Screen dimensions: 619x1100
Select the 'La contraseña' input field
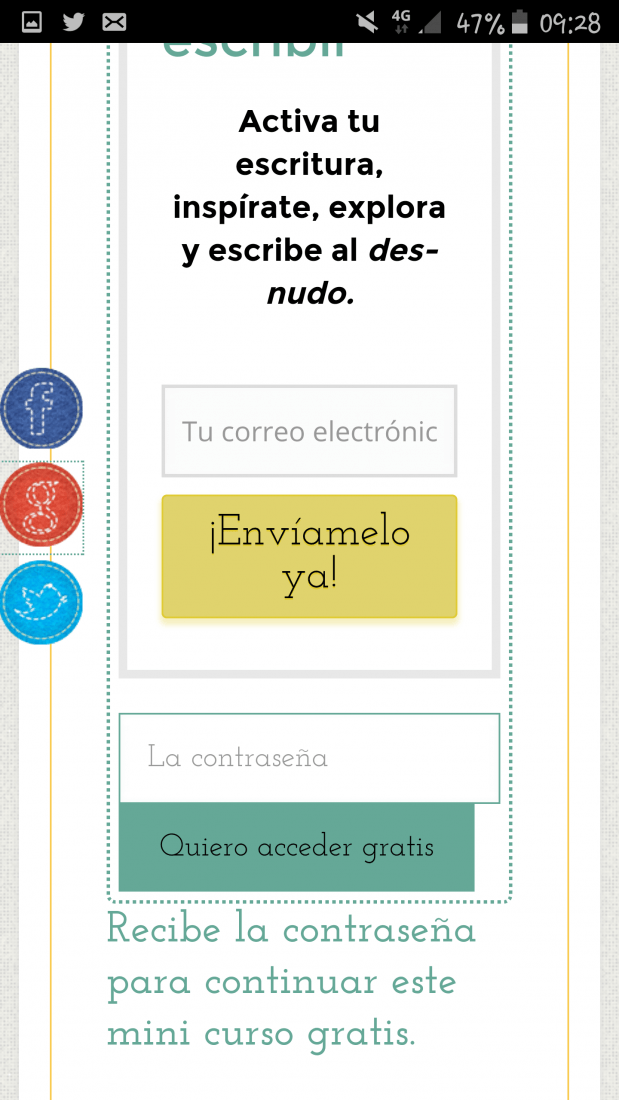(x=310, y=758)
